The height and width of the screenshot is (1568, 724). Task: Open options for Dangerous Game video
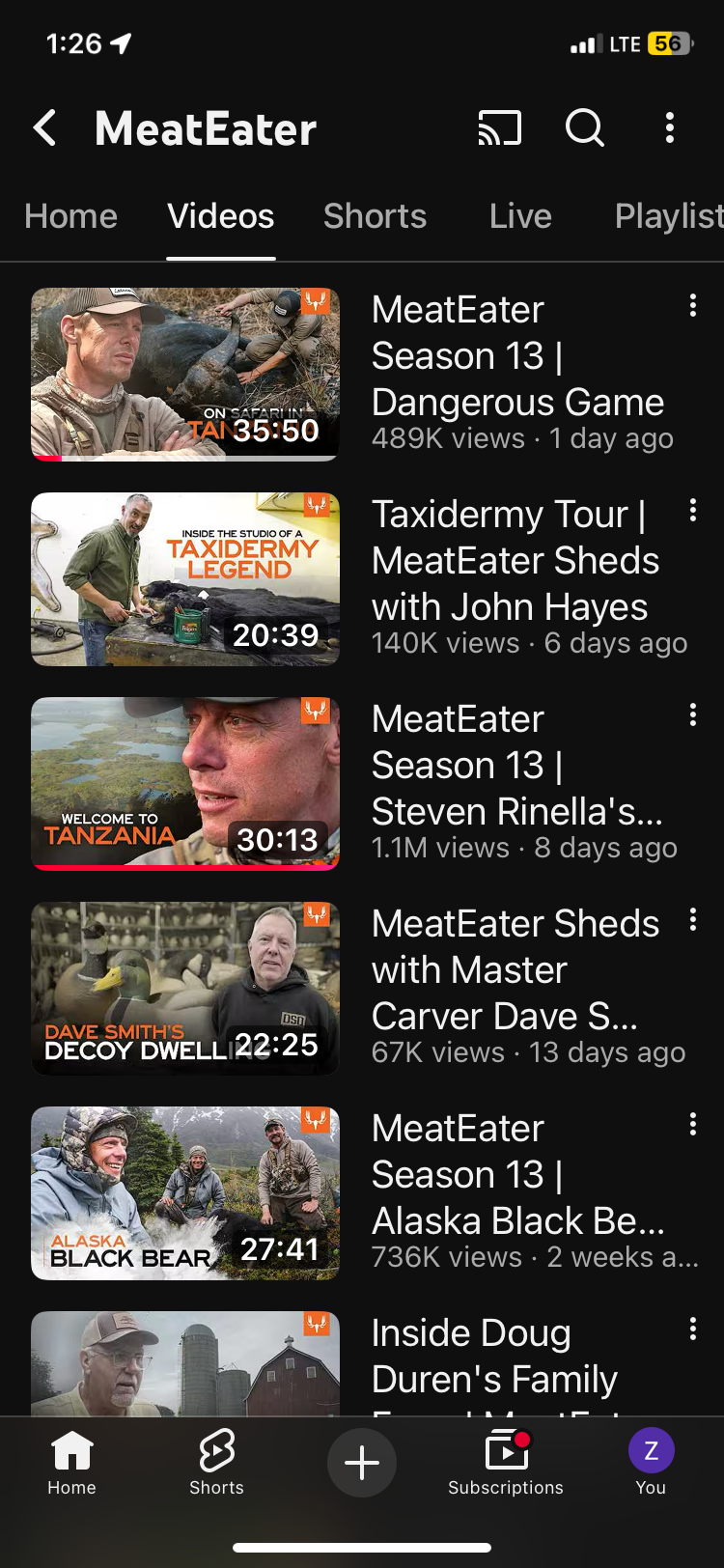(692, 306)
